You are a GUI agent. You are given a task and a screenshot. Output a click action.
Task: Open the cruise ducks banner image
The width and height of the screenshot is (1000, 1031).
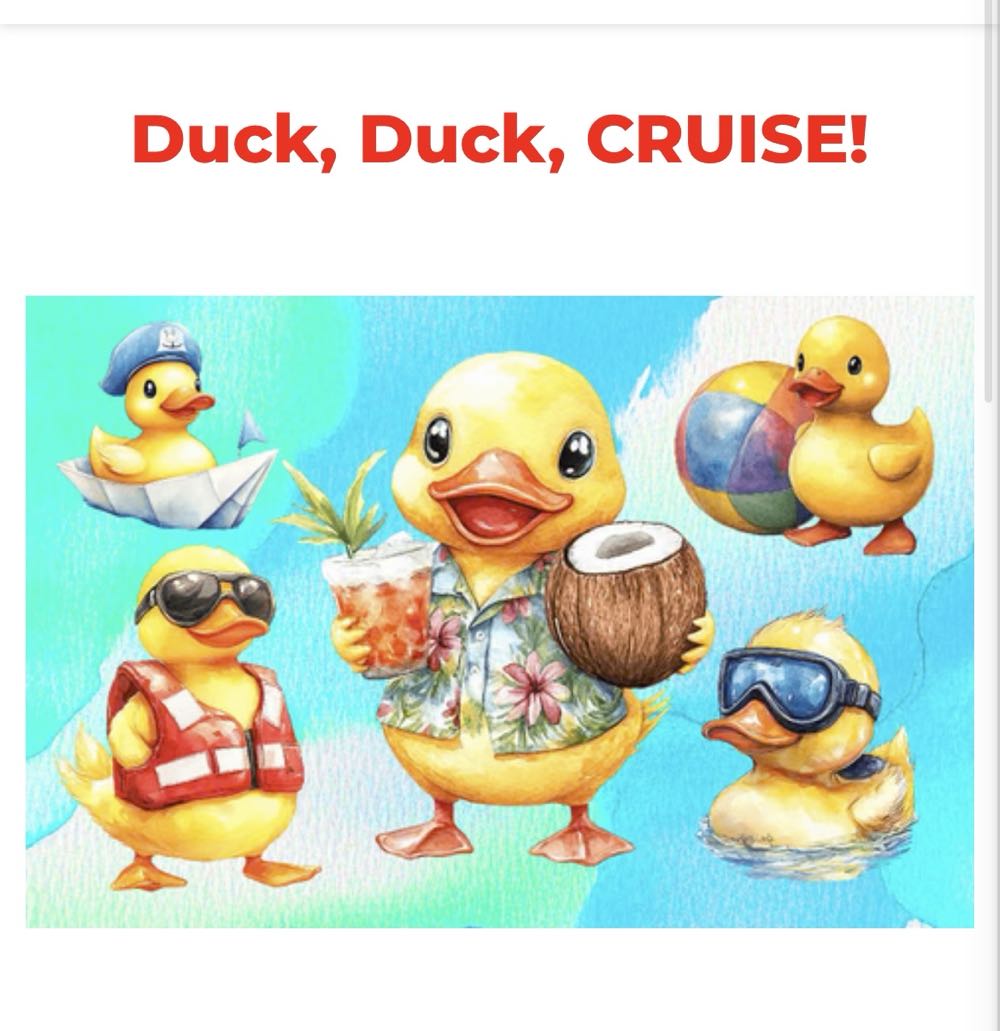[x=499, y=611]
